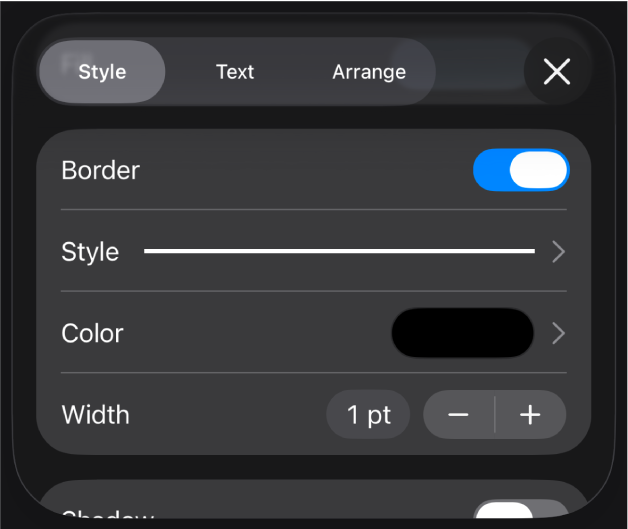Decrease border width with minus
Image resolution: width=628 pixels, height=529 pixels.
(x=459, y=415)
